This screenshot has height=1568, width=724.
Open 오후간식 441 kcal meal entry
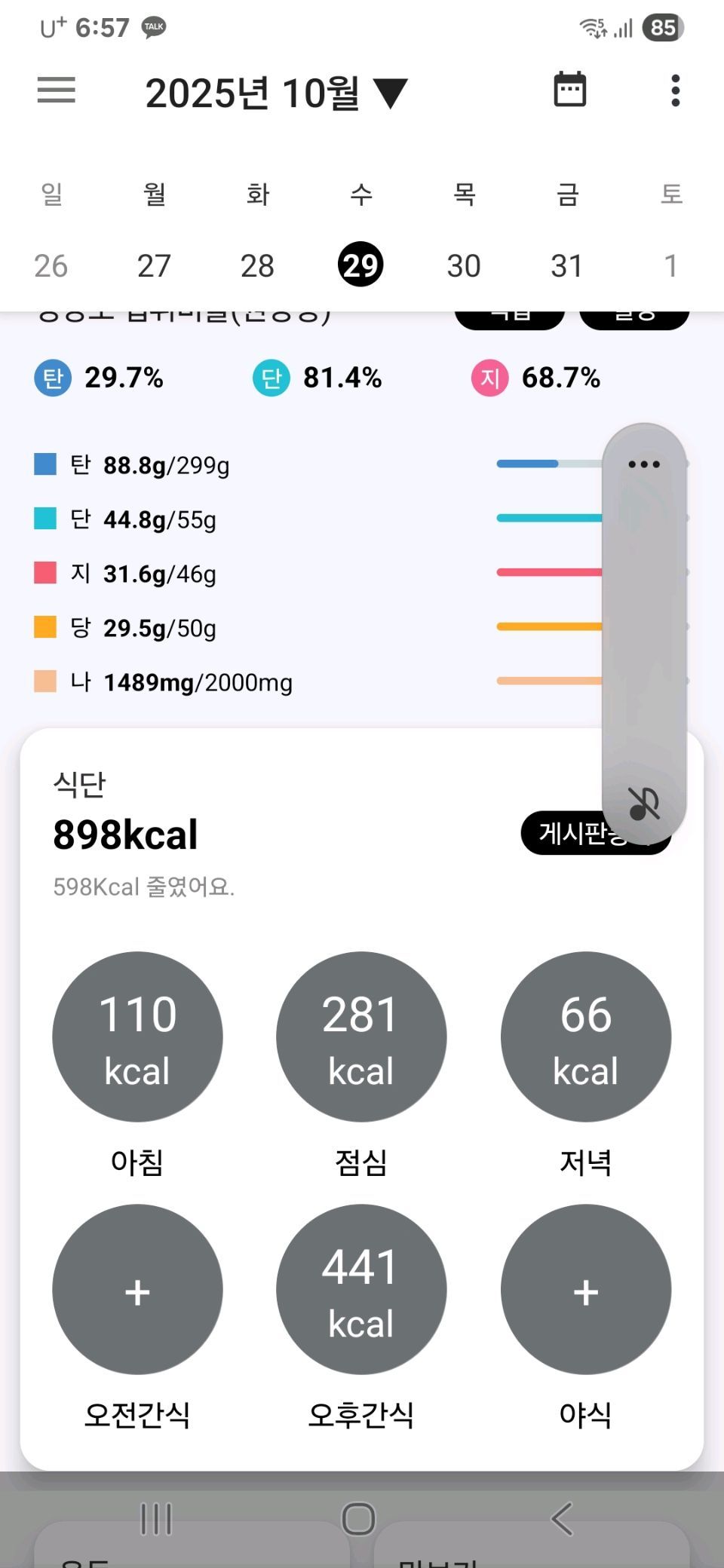[361, 1289]
